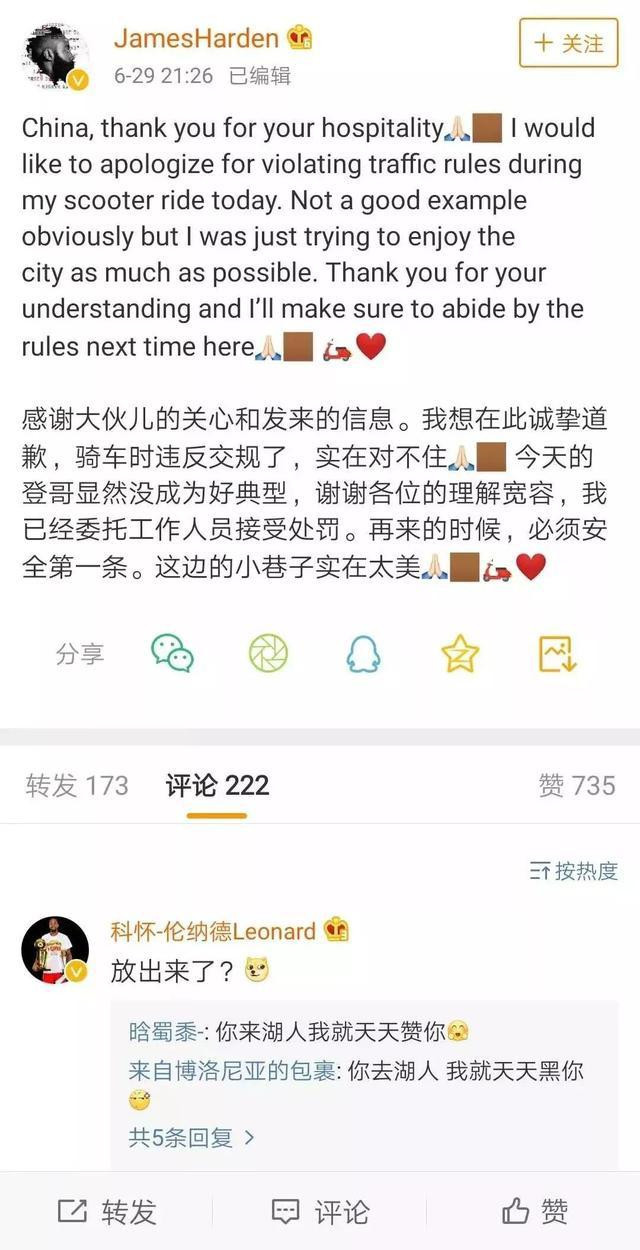Viewport: 640px width, 1250px height.
Task: Write a comment via bottom 评论 button
Action: 320,1212
